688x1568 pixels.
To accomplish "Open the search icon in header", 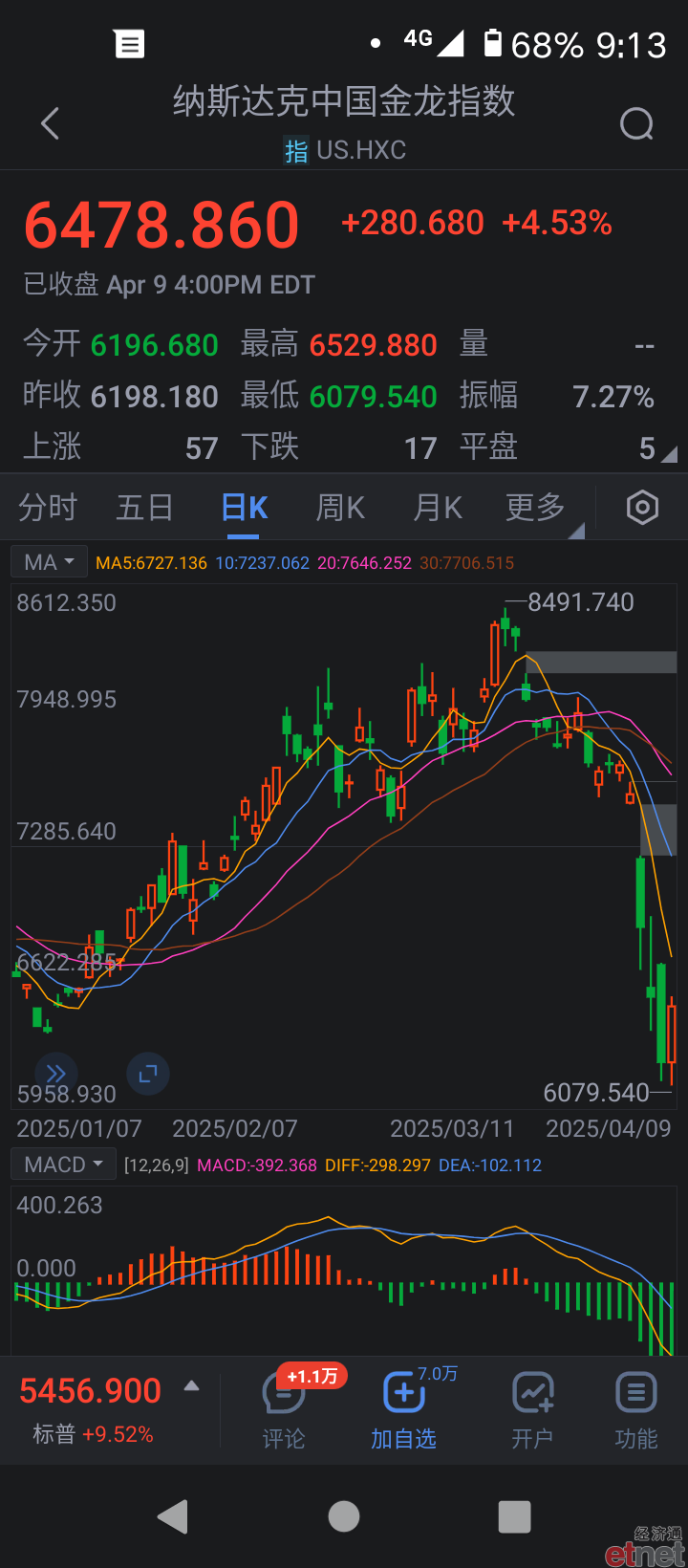I will point(636,124).
